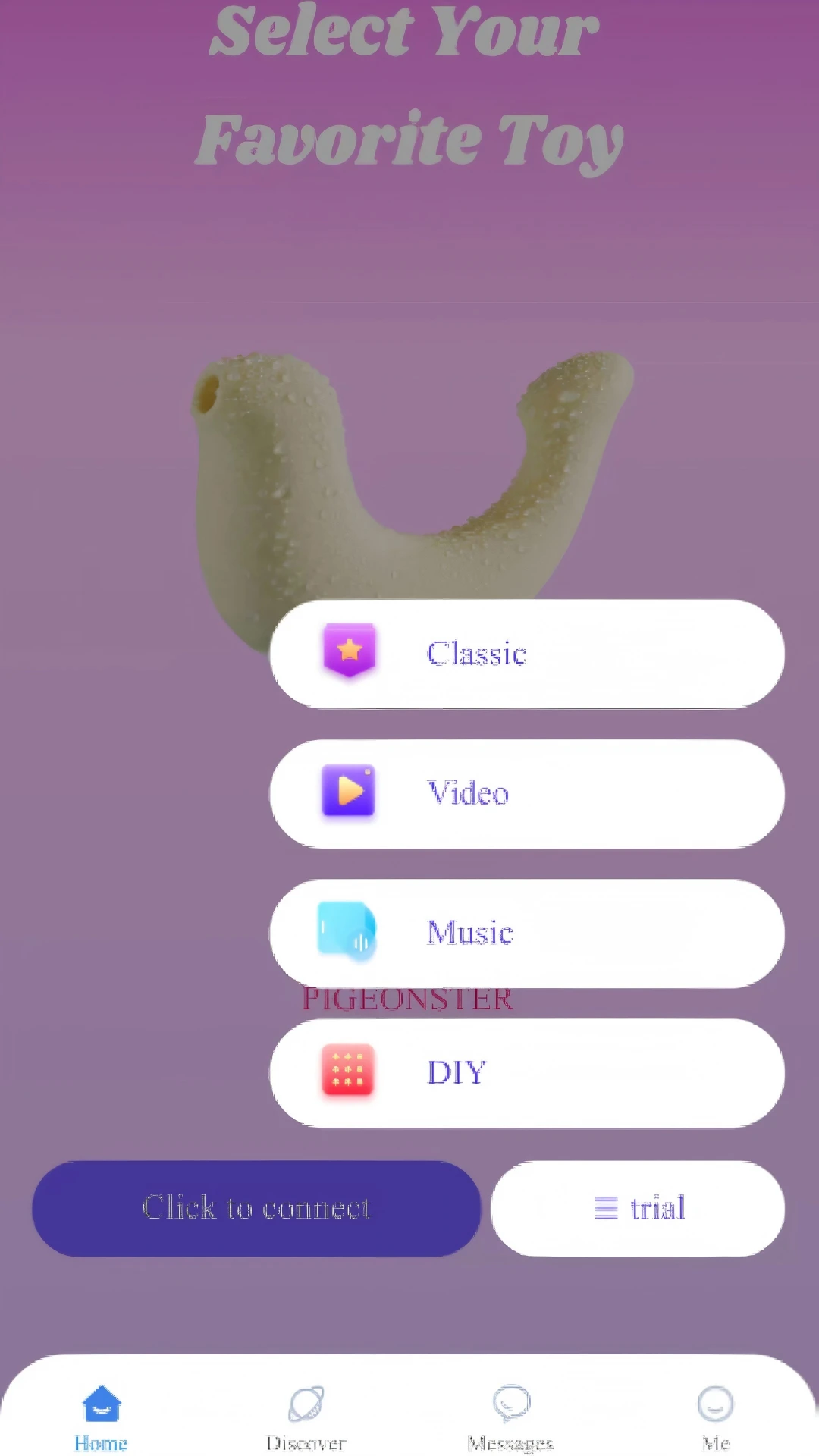Open the Messages tab

click(510, 1417)
